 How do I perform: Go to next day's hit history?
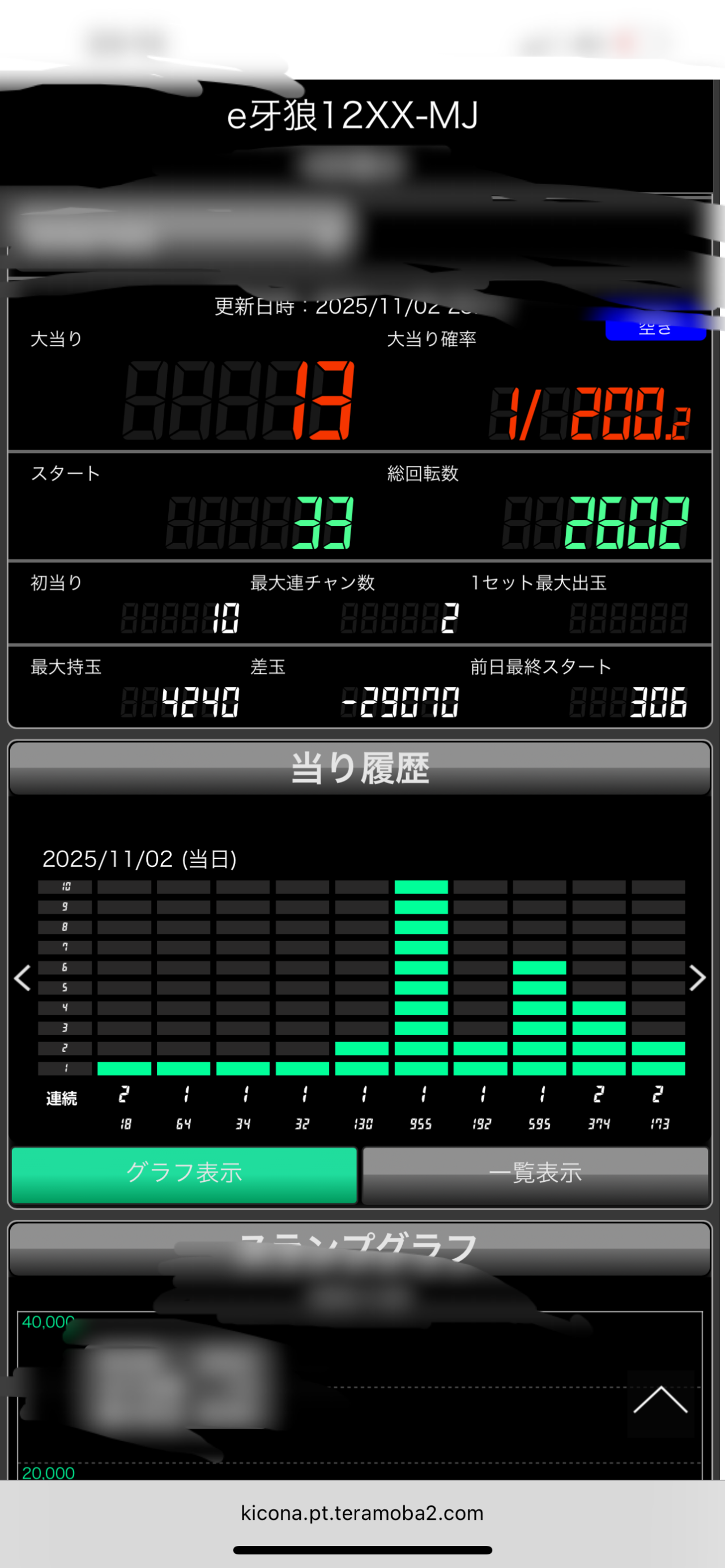coord(698,978)
